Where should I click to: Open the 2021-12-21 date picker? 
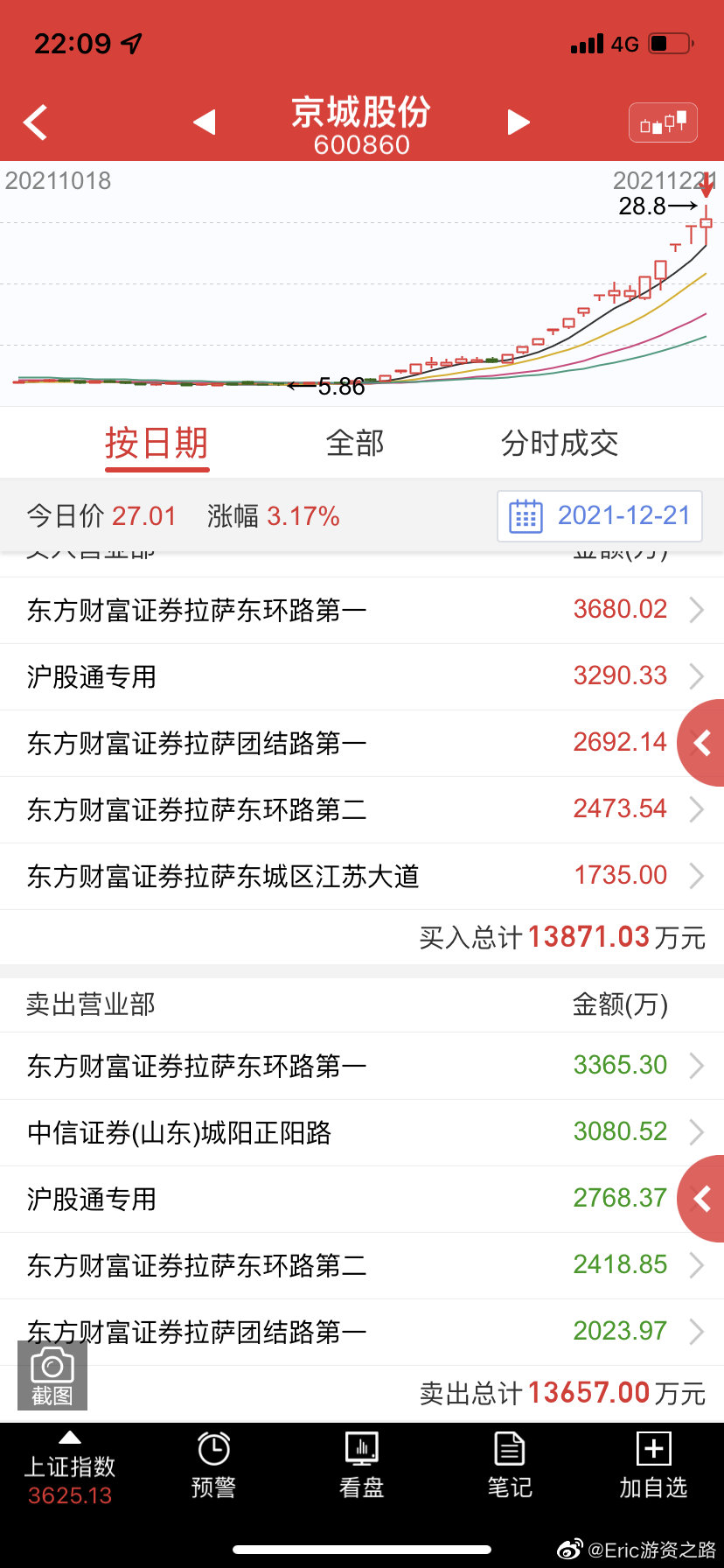pos(600,516)
